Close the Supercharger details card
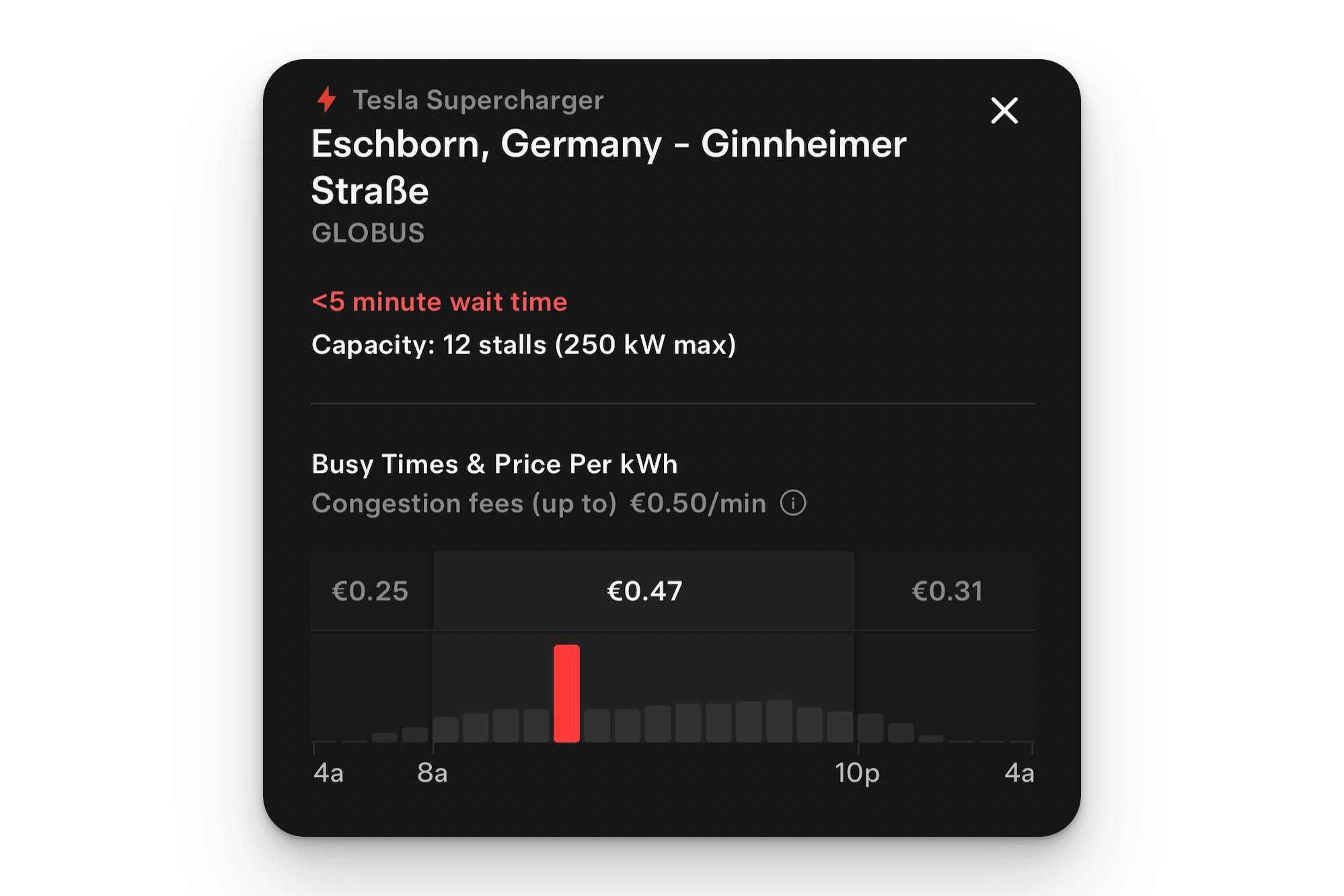The width and height of the screenshot is (1344, 896). [x=1004, y=110]
